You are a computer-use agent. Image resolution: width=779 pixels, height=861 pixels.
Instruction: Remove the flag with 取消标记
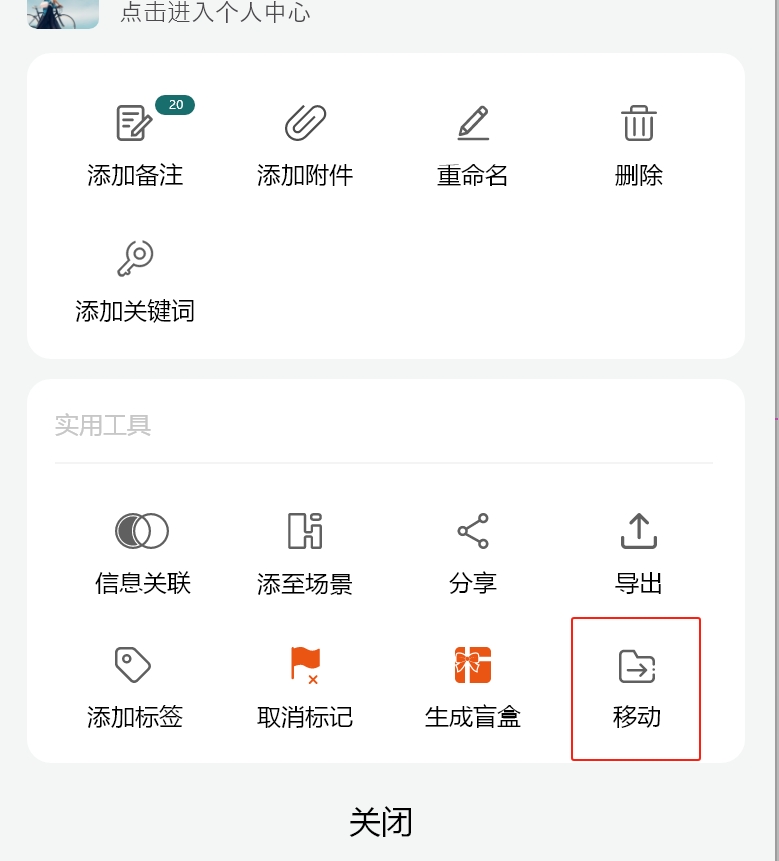pyautogui.click(x=305, y=687)
